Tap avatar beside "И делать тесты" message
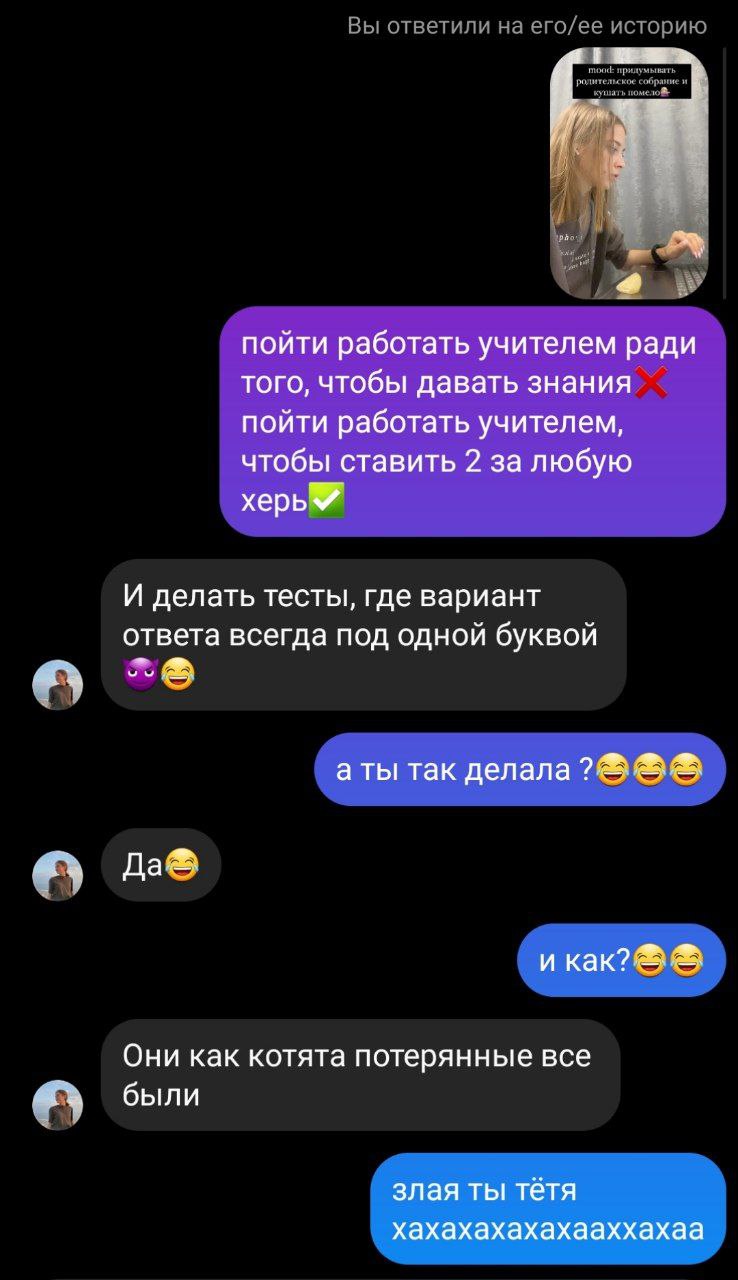 pos(58,685)
